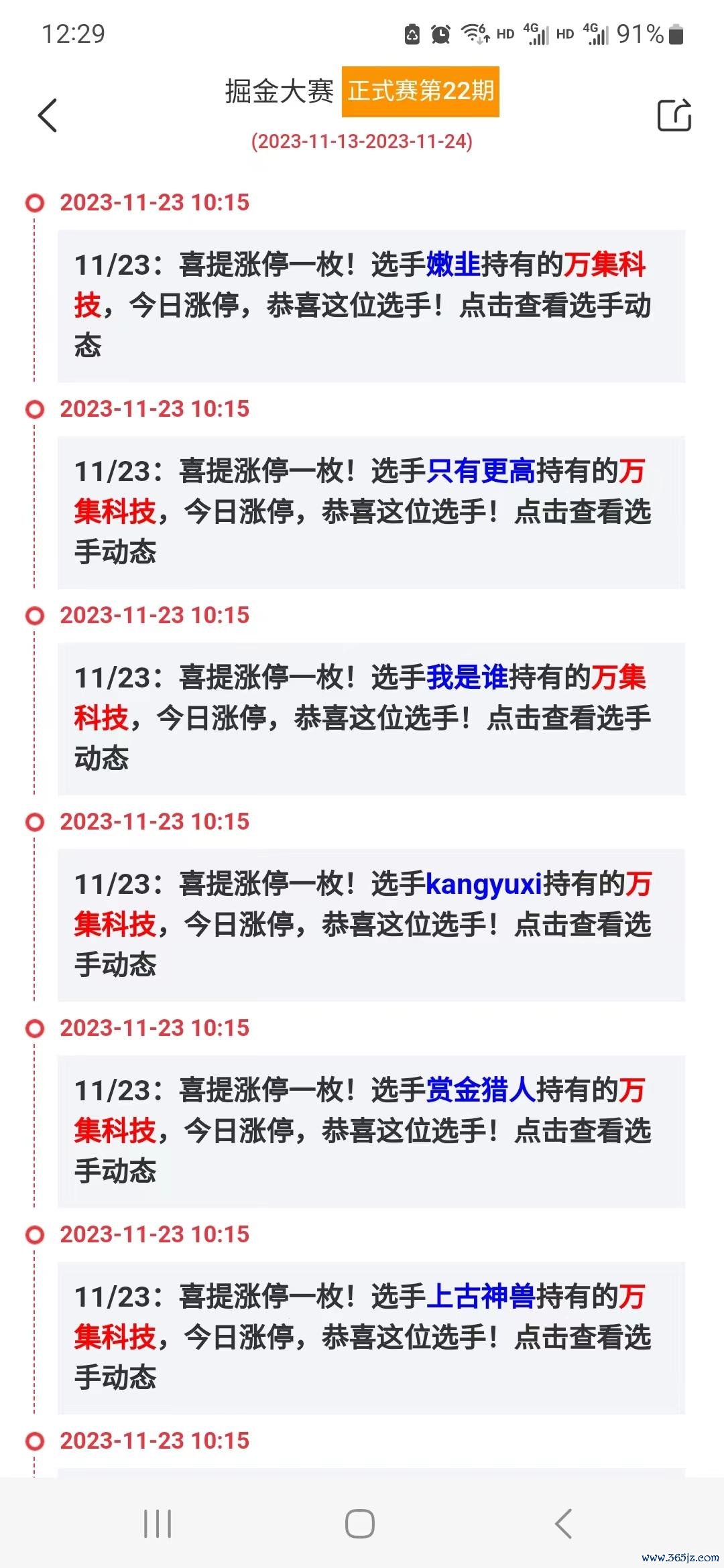The width and height of the screenshot is (724, 1568).
Task: View player 我是谁's profile
Action: (467, 677)
